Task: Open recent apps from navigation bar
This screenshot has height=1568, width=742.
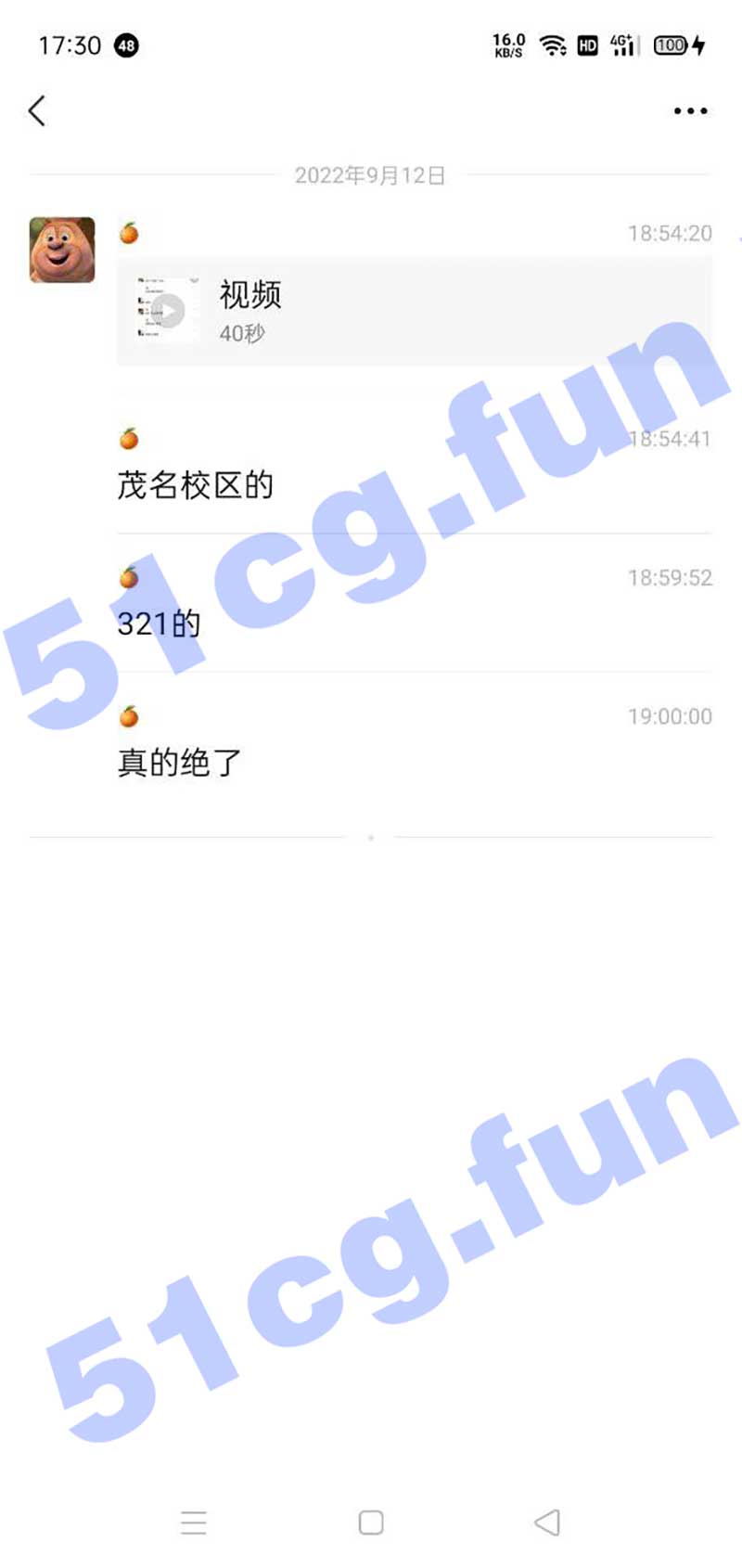Action: (x=194, y=1523)
